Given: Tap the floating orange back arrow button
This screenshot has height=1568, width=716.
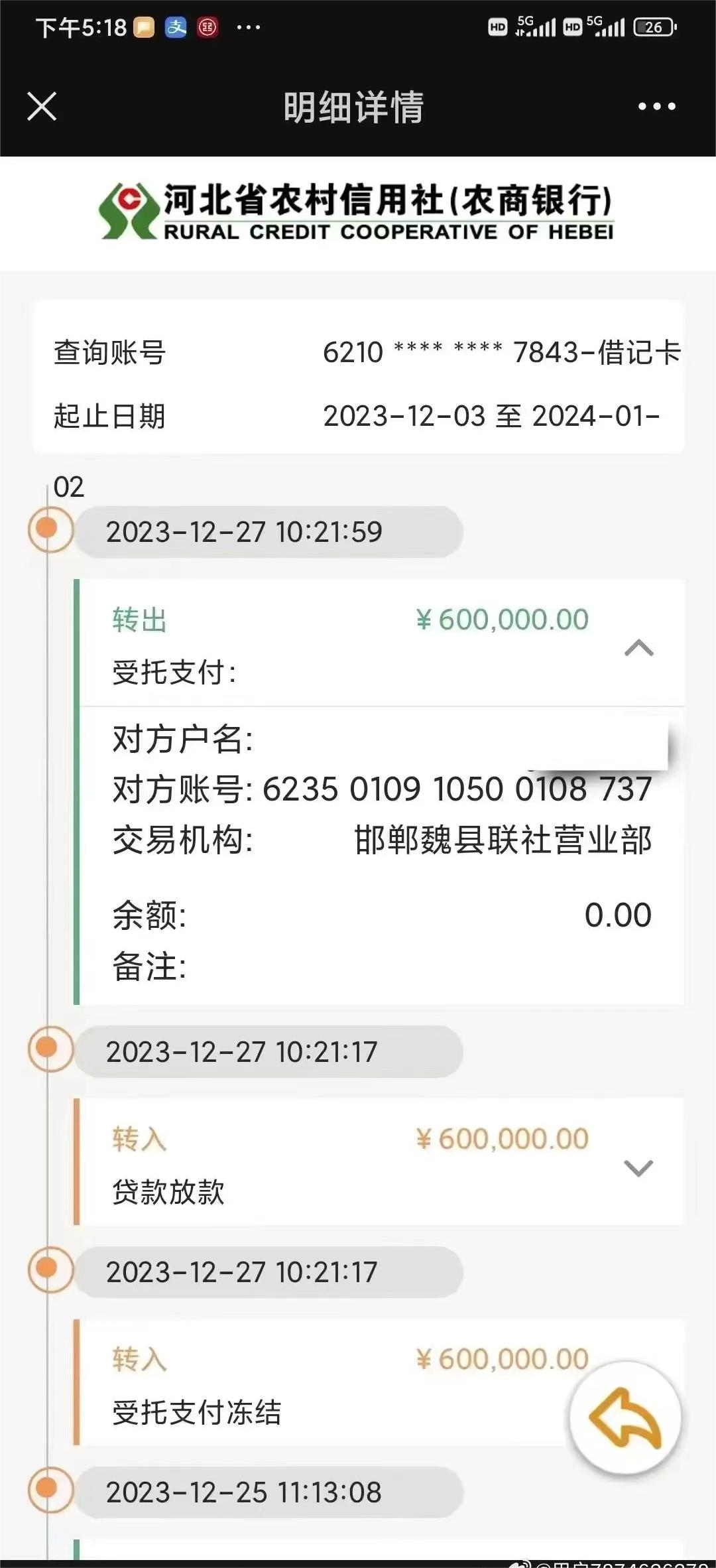Looking at the screenshot, I should click(x=626, y=1417).
